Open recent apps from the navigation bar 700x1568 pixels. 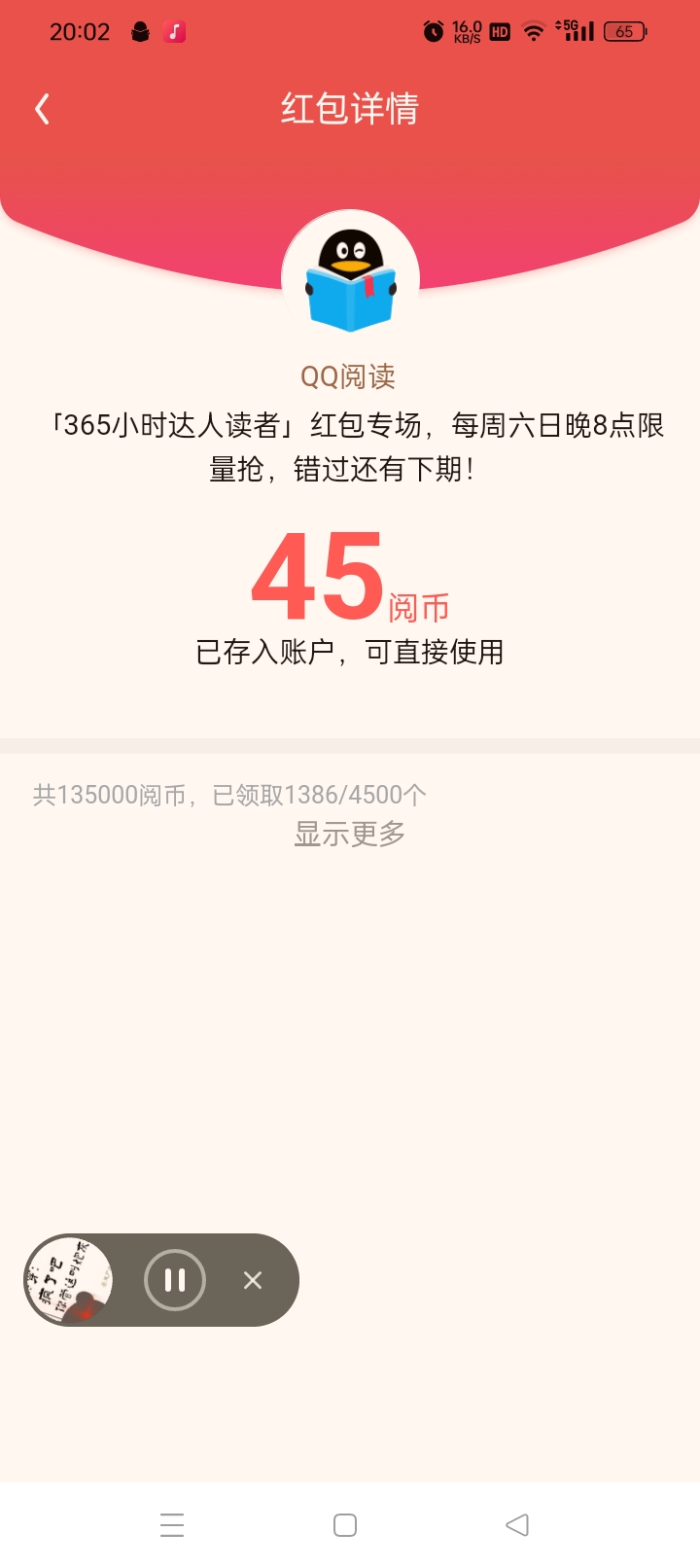[x=172, y=1524]
